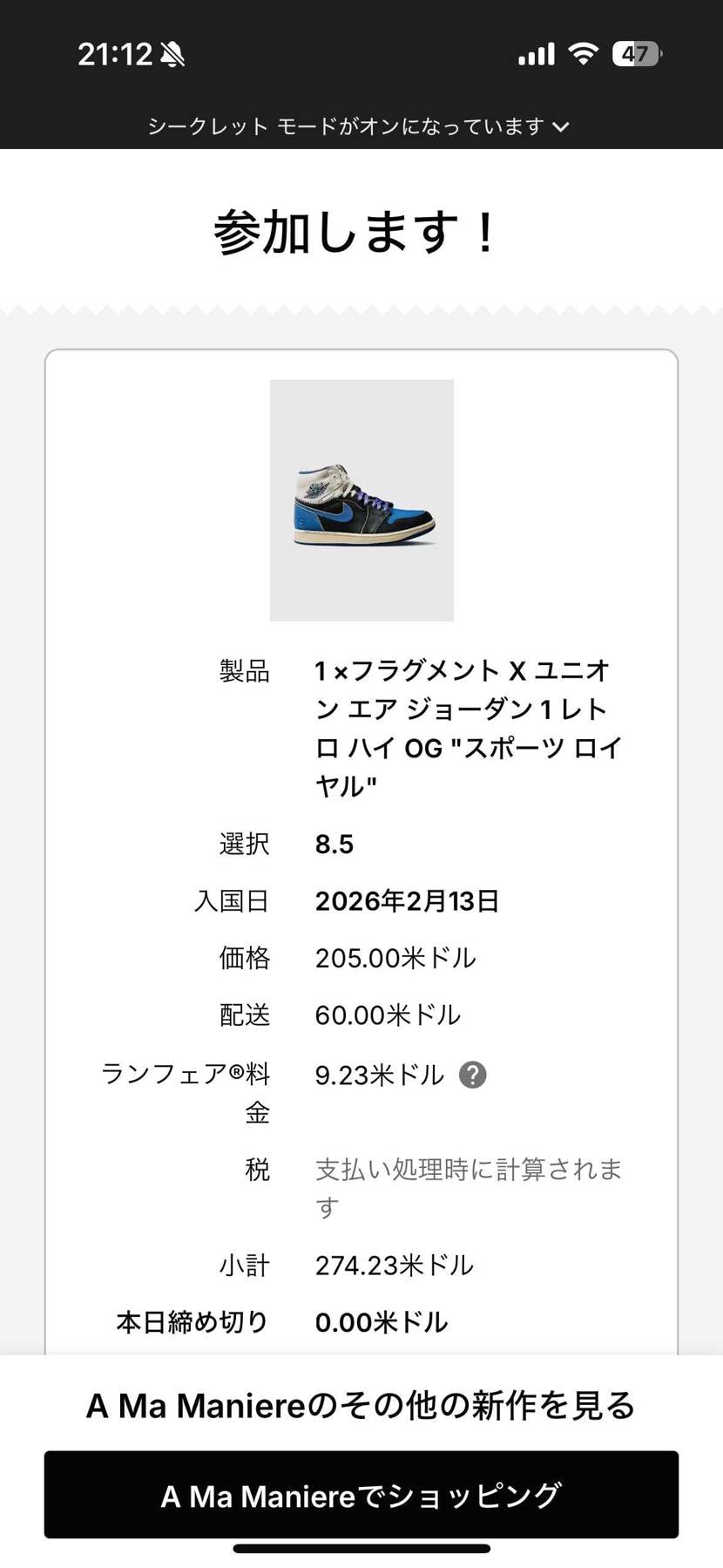Tap the cellular signal bars icon
This screenshot has width=723, height=1568.
535,54
